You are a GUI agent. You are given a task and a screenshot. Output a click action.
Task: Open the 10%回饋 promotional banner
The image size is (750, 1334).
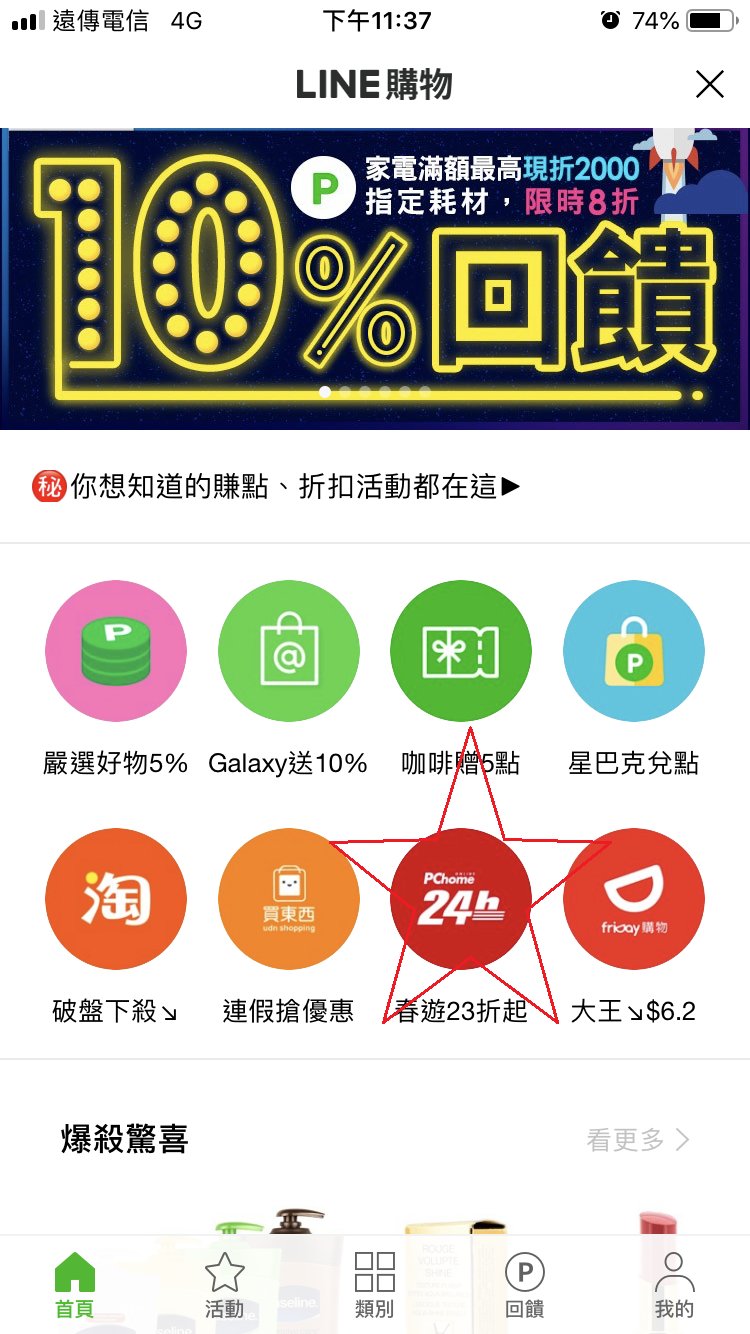[375, 279]
